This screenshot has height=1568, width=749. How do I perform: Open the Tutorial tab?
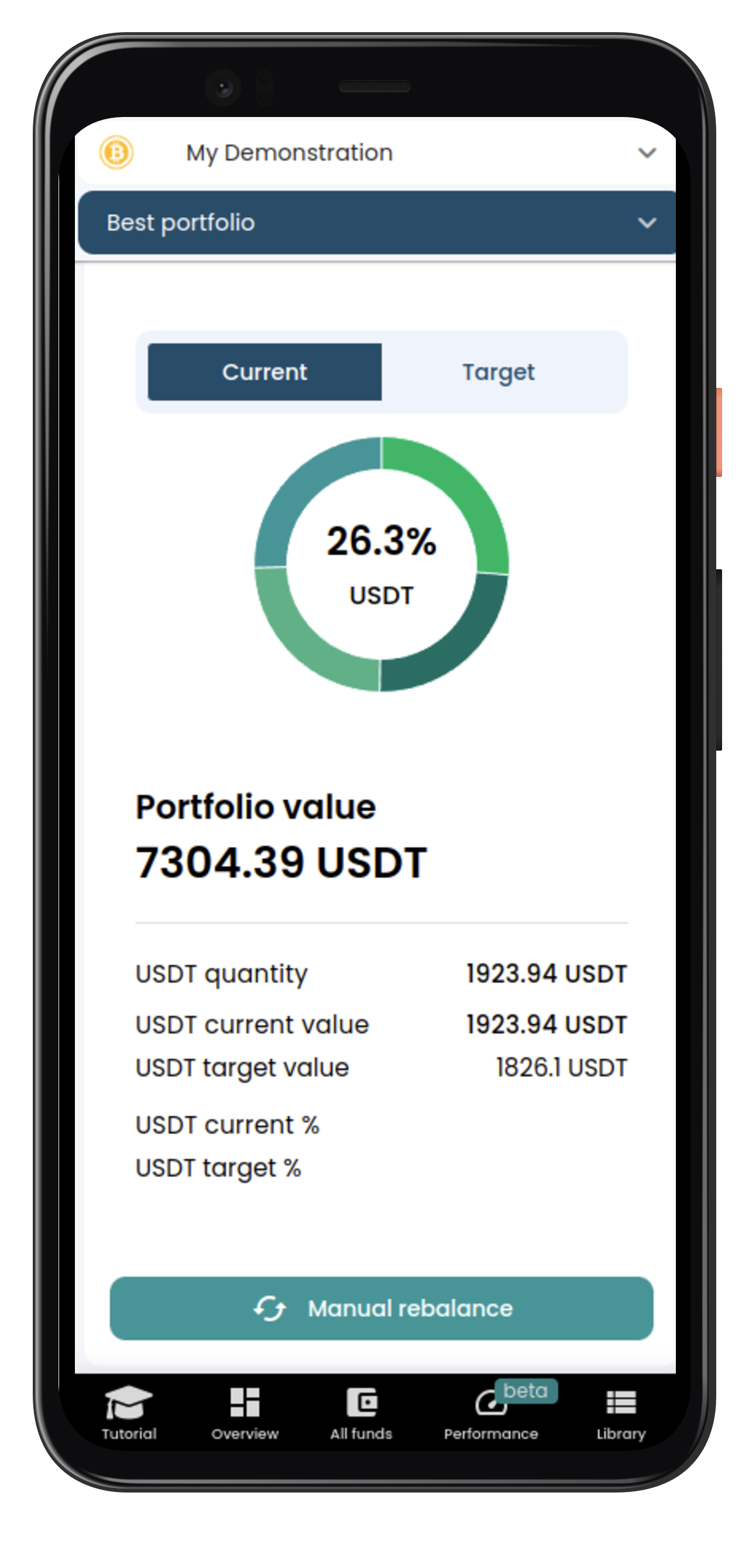click(129, 1414)
